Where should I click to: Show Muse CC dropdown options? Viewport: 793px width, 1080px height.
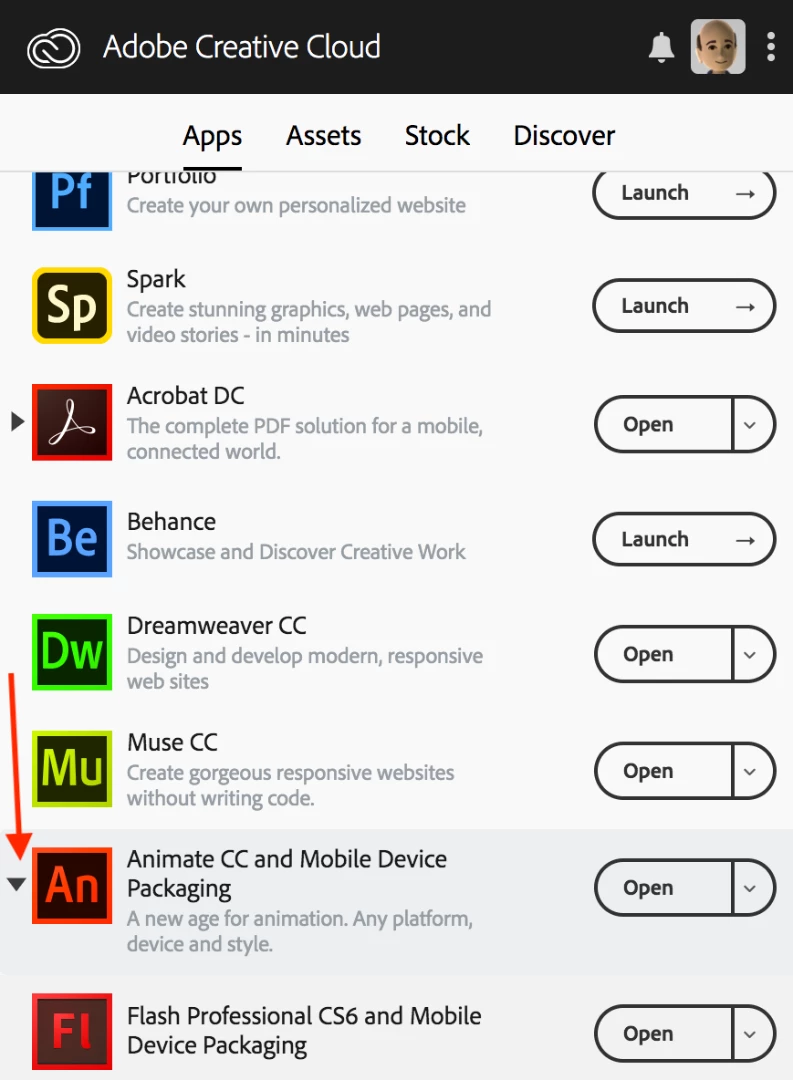[x=753, y=772]
